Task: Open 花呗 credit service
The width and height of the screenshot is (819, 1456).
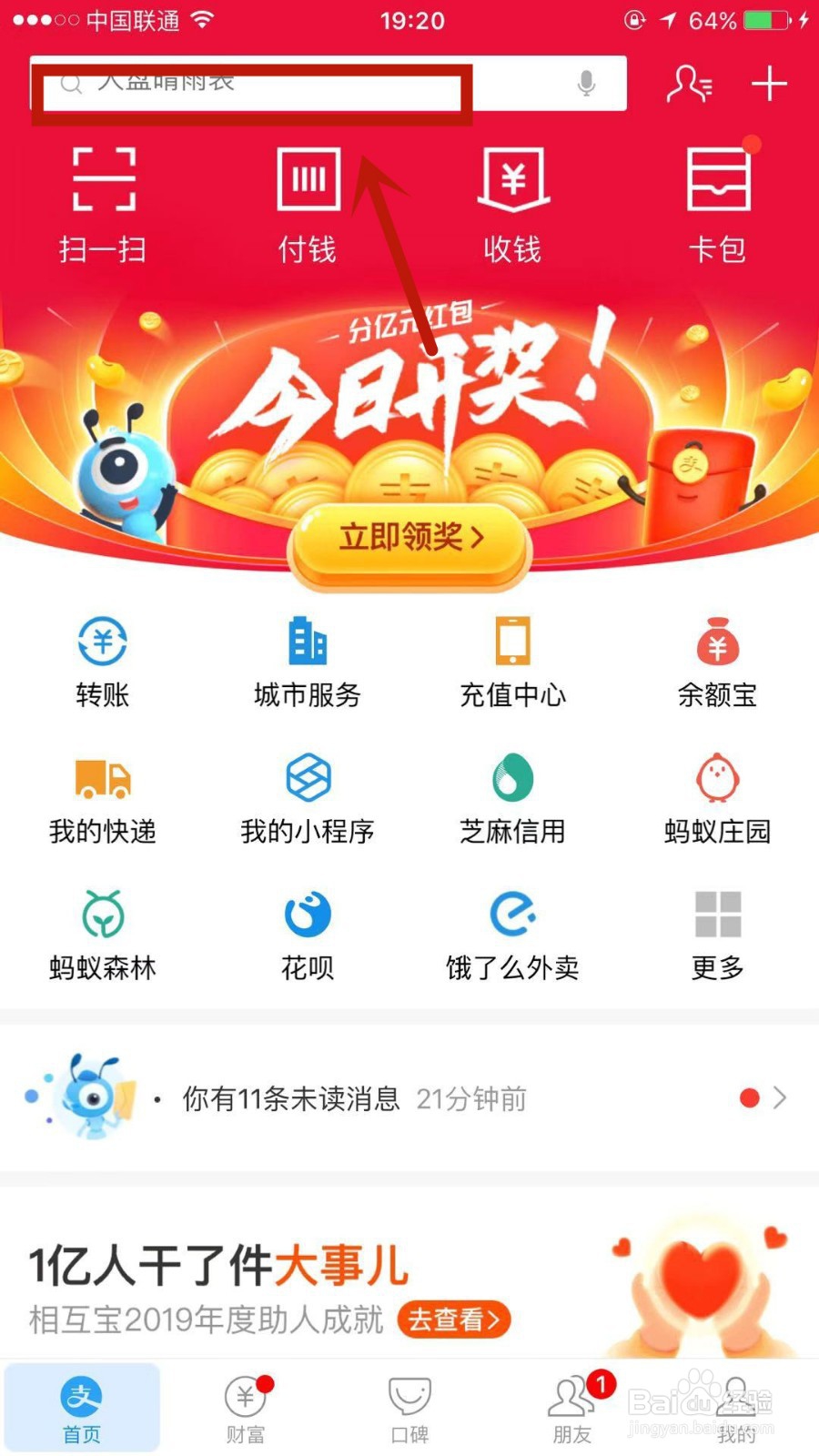Action: 308,933
